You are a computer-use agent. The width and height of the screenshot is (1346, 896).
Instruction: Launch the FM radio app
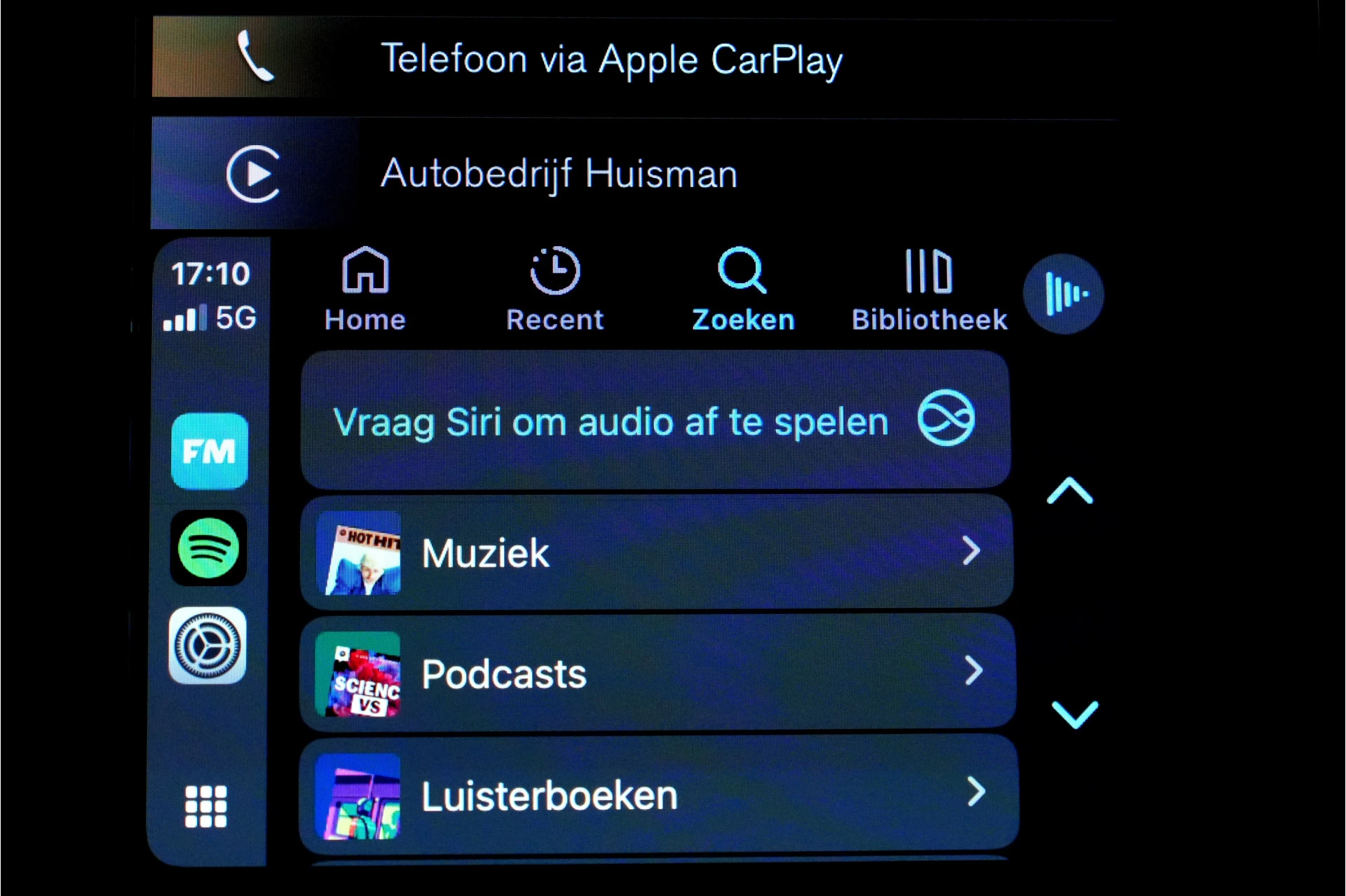pos(209,451)
